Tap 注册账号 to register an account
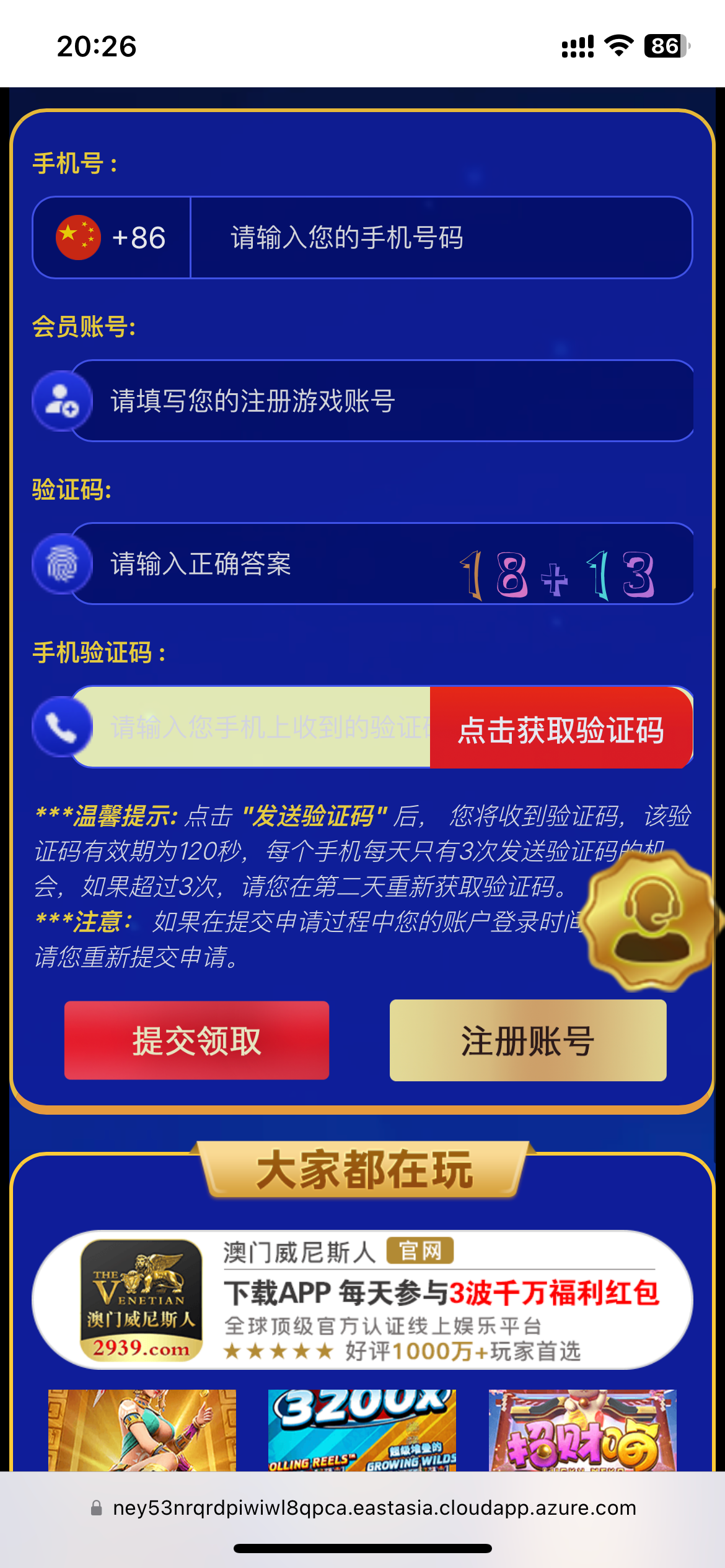Screen dimensions: 725x1568 [x=528, y=1040]
